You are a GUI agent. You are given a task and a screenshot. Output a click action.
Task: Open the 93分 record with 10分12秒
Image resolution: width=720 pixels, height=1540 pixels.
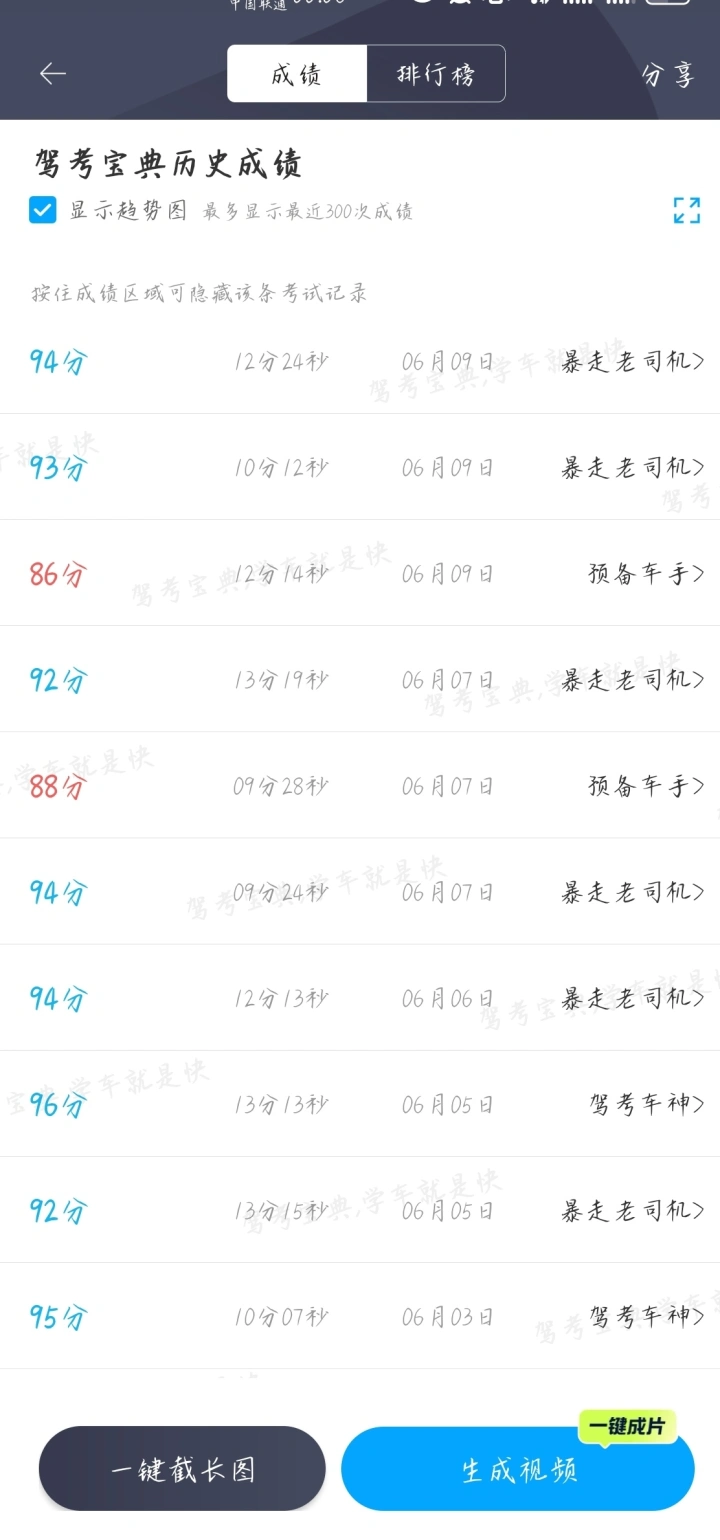(360, 467)
